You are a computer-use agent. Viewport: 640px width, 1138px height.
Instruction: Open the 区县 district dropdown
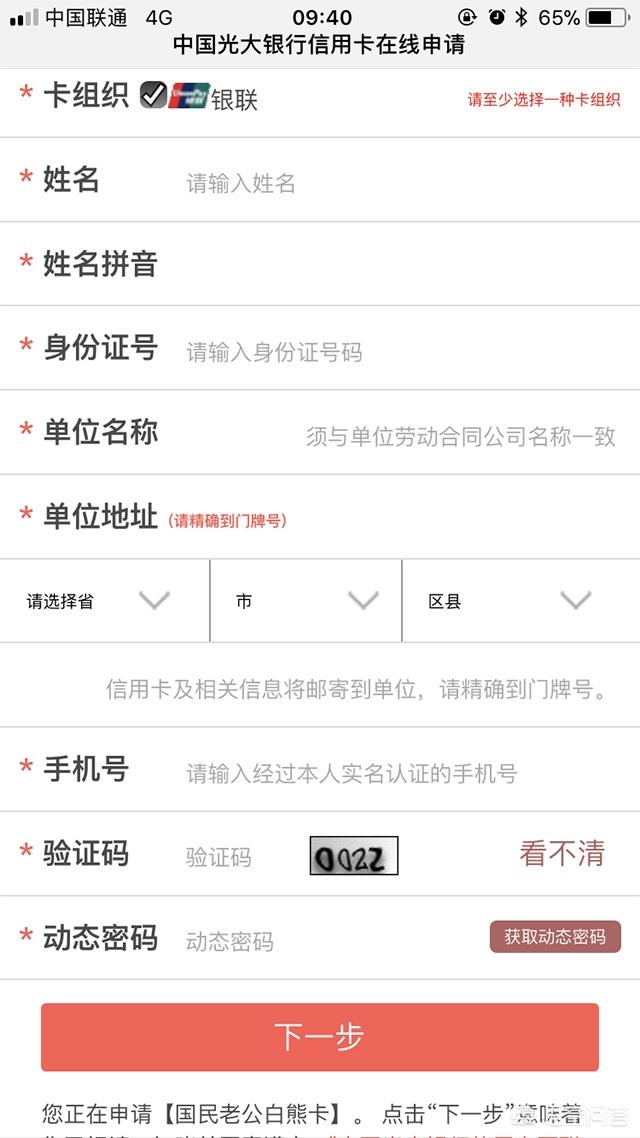(x=521, y=600)
